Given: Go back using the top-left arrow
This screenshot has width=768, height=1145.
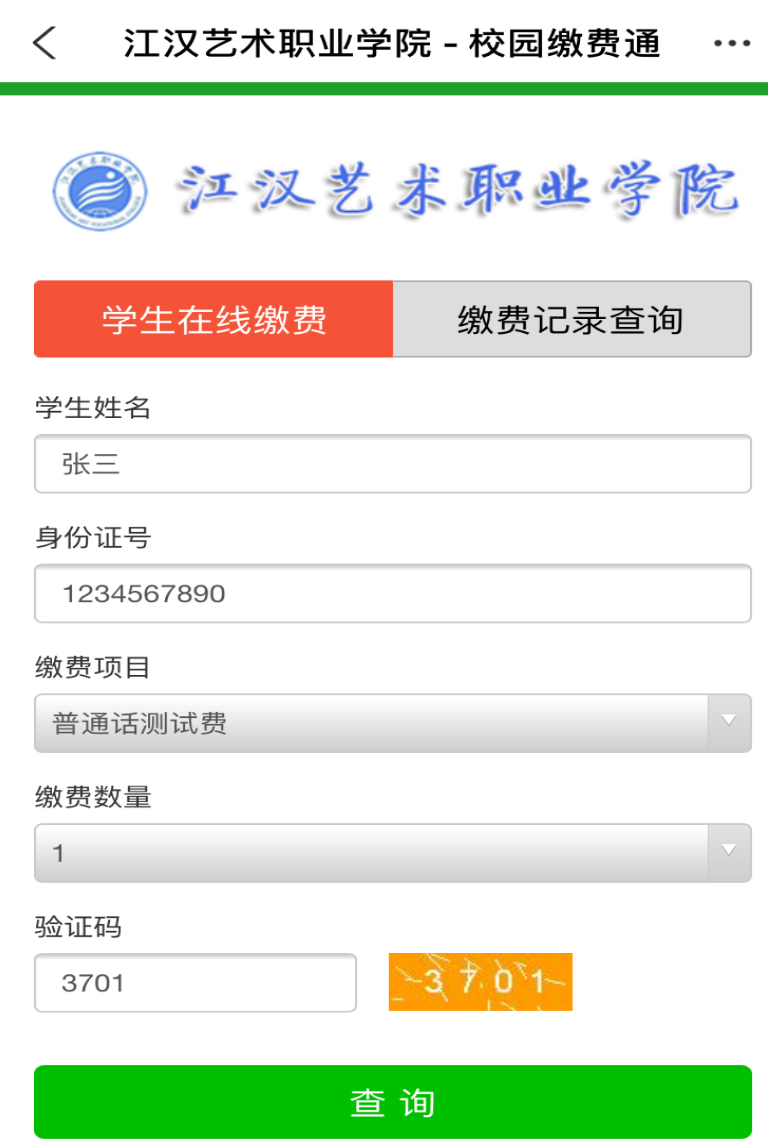Looking at the screenshot, I should point(45,43).
